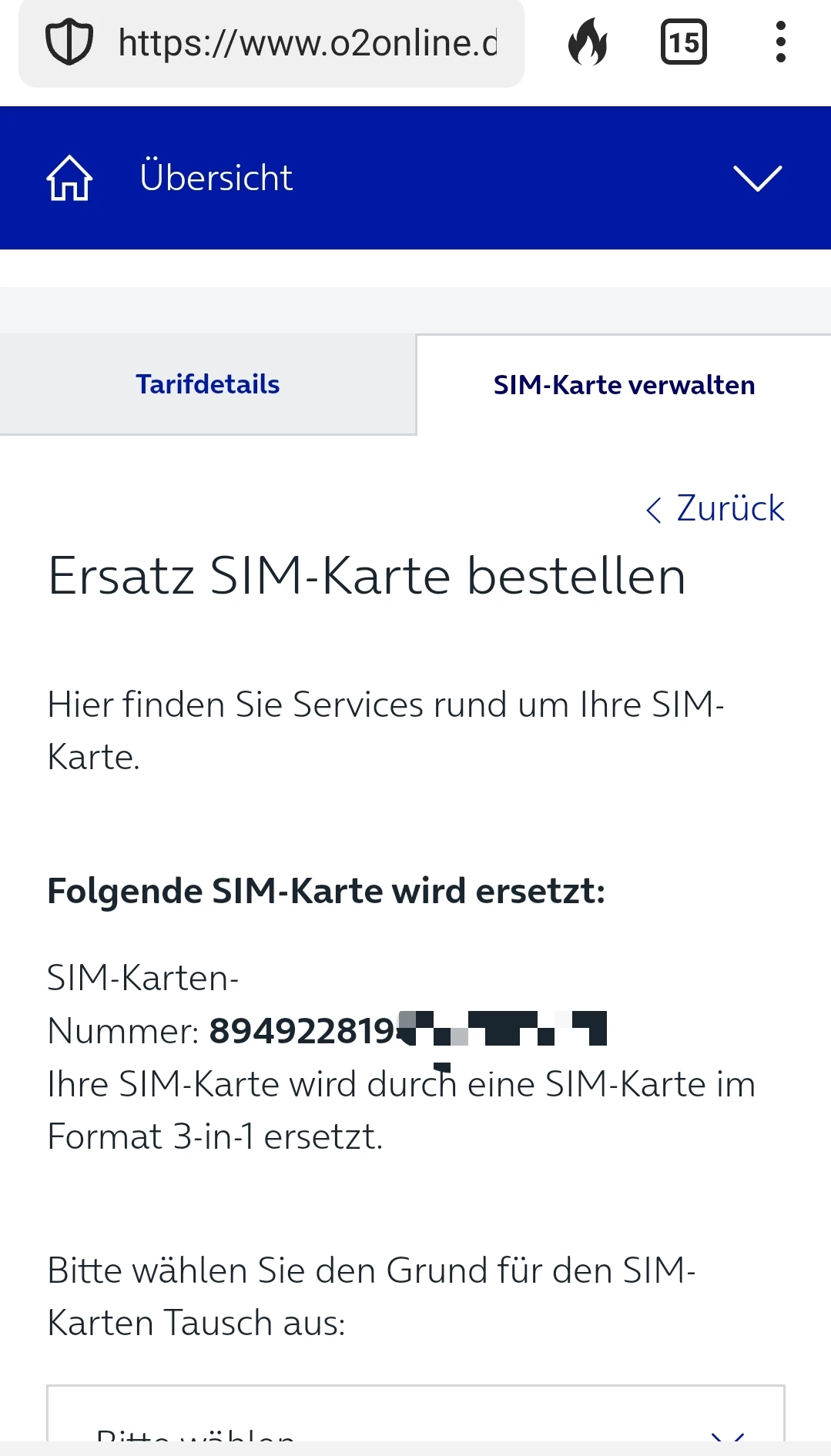
Task: Open the Bitte wählen reason dropdown
Action: click(x=416, y=1424)
